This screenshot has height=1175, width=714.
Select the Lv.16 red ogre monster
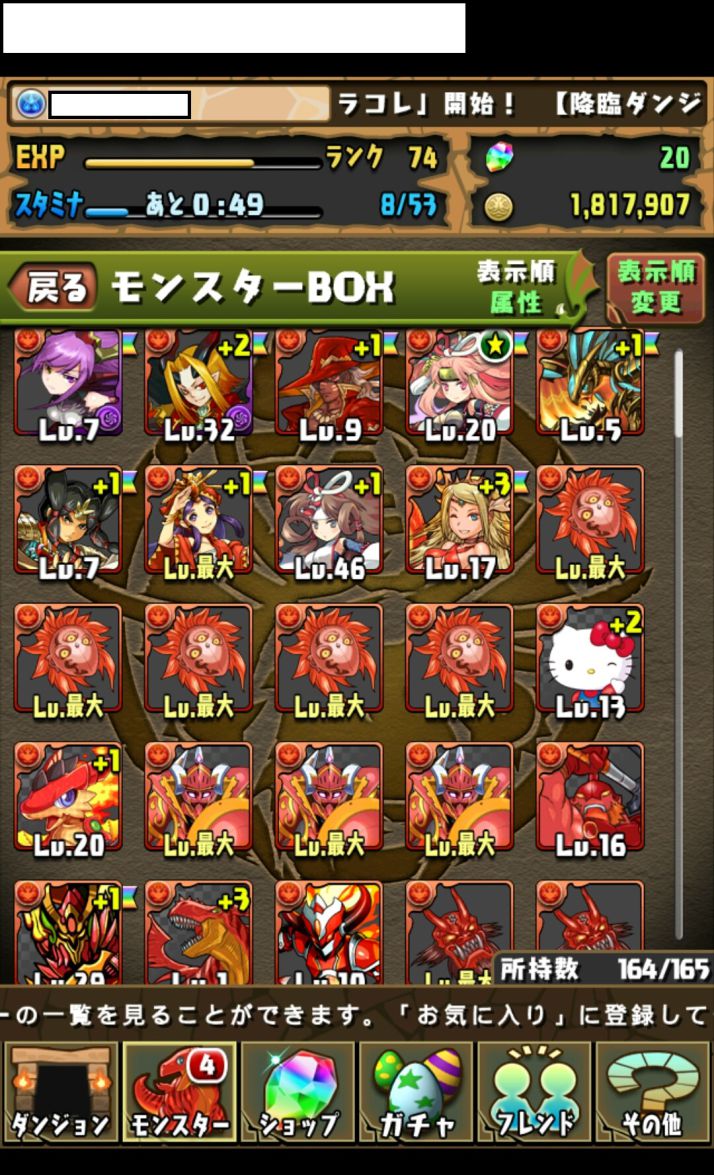[x=591, y=798]
